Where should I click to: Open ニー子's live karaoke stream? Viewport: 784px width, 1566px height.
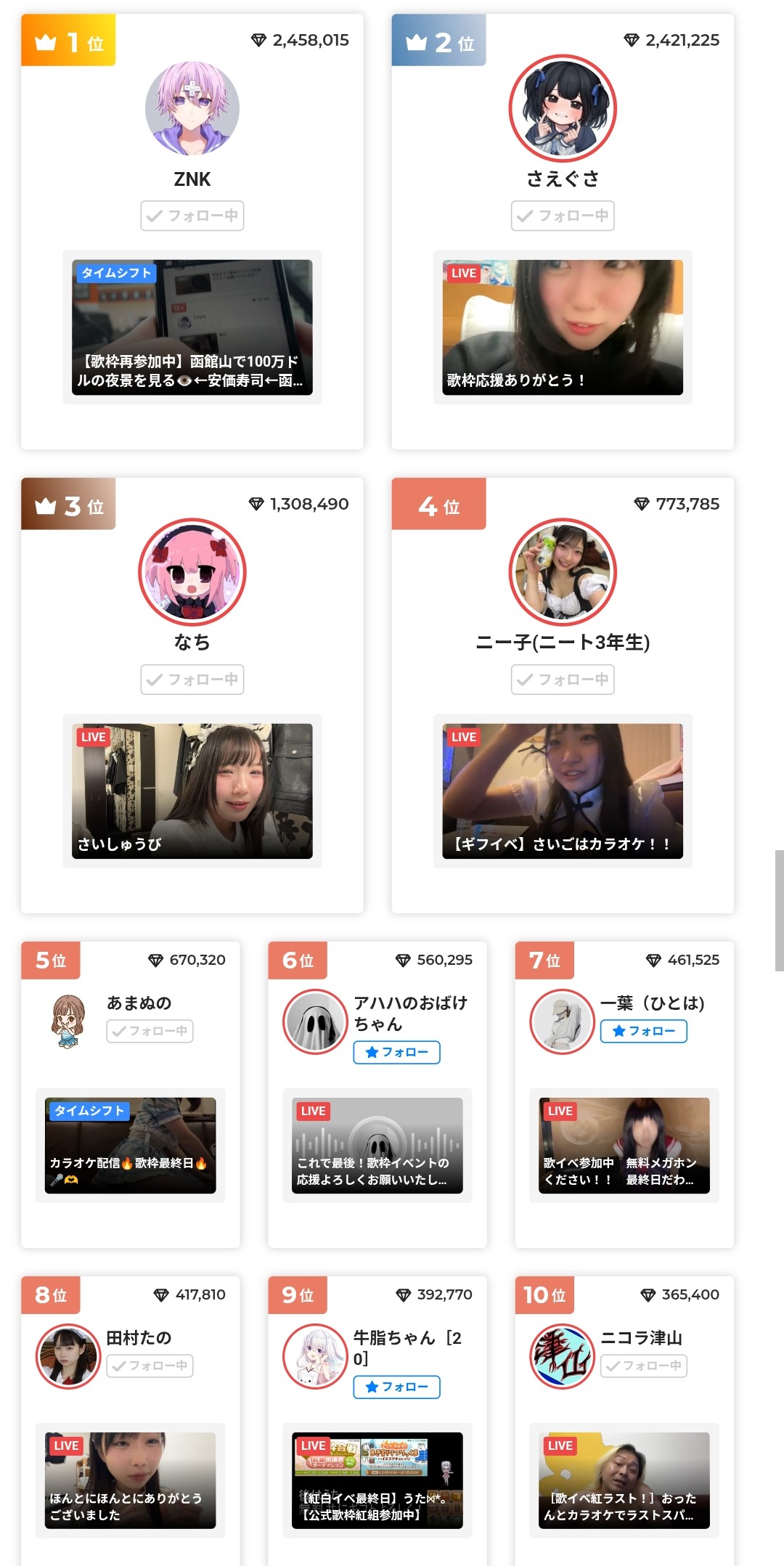[x=563, y=791]
